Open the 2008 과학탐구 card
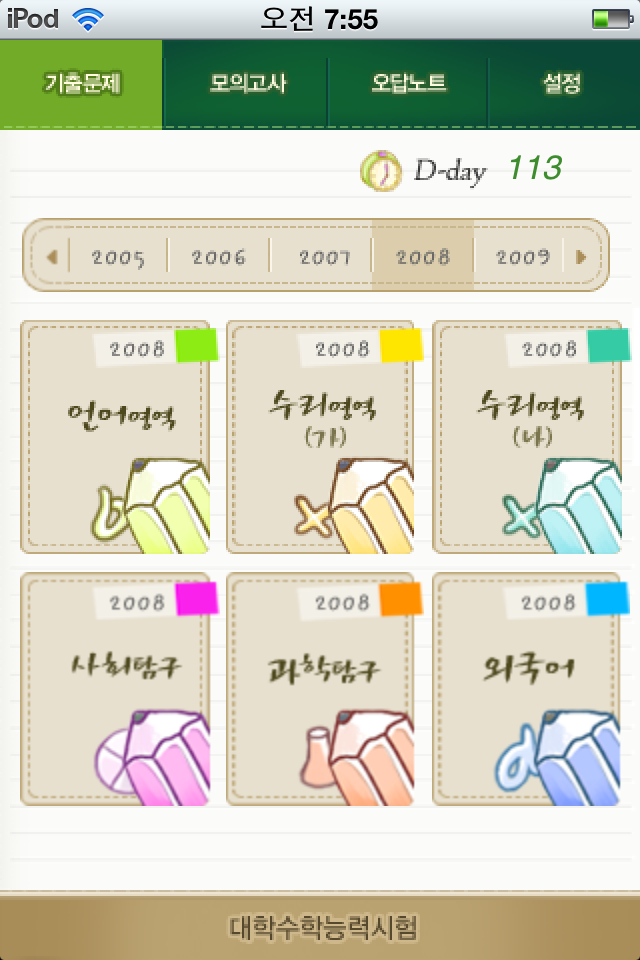640x960 pixels. pos(320,690)
